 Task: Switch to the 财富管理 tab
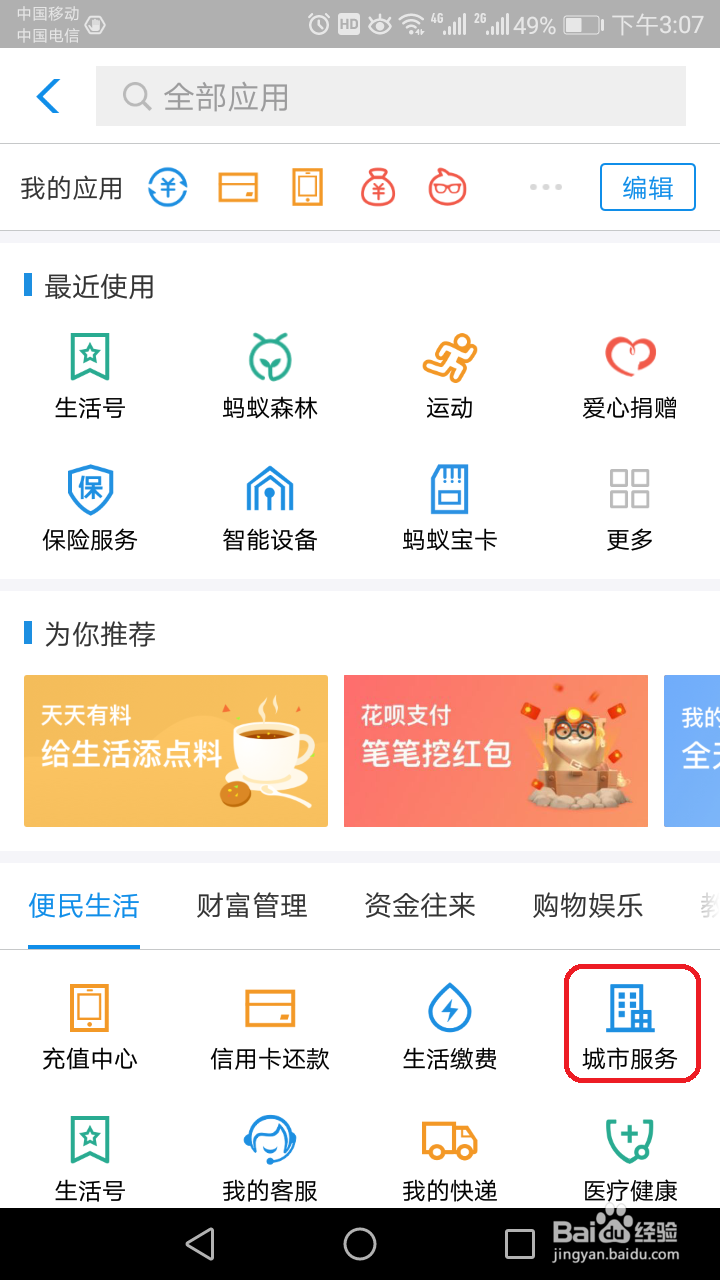click(x=251, y=906)
